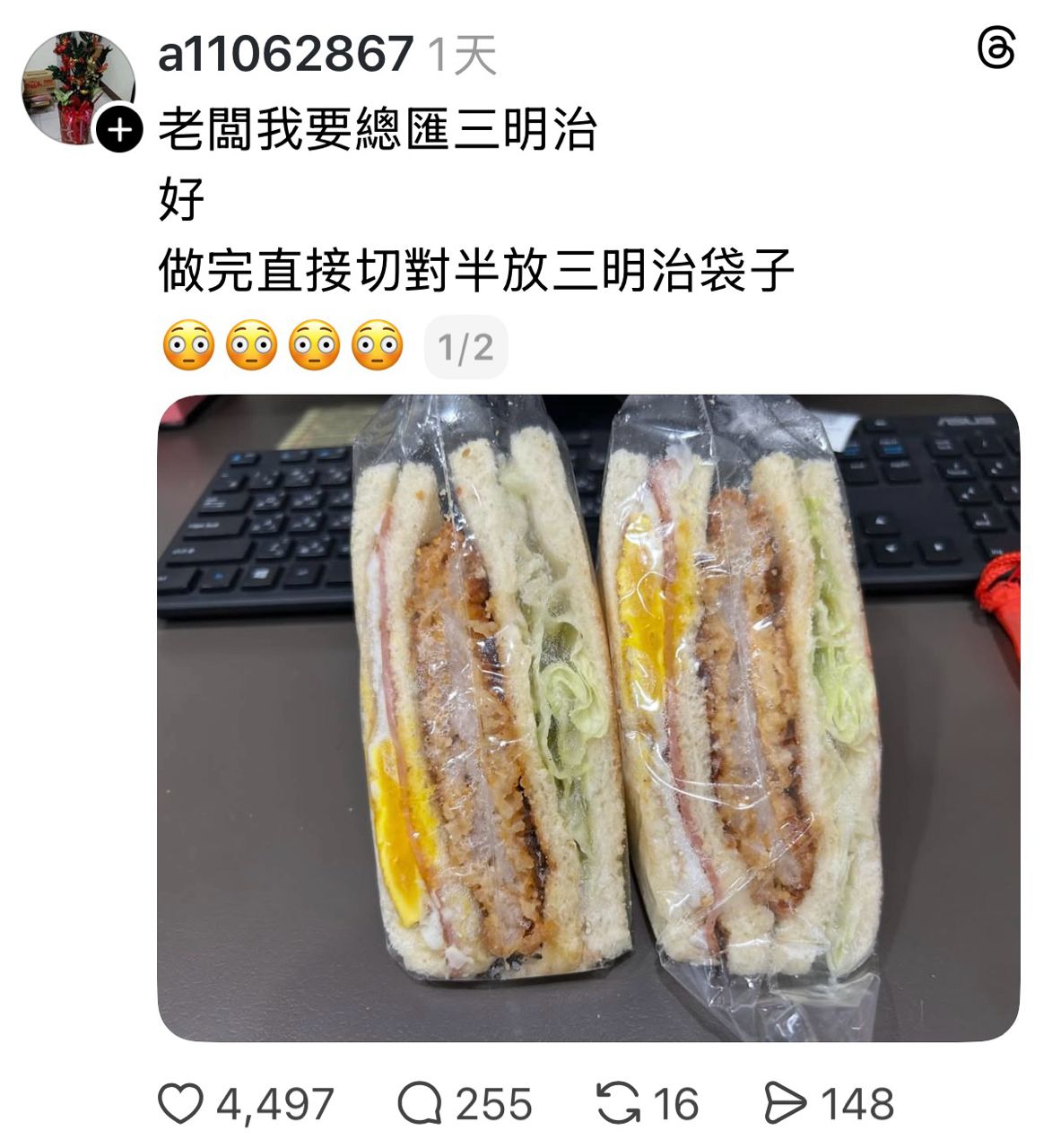Follow a11062867 via the plus badge
This screenshot has height=1148, width=1052.
119,131
